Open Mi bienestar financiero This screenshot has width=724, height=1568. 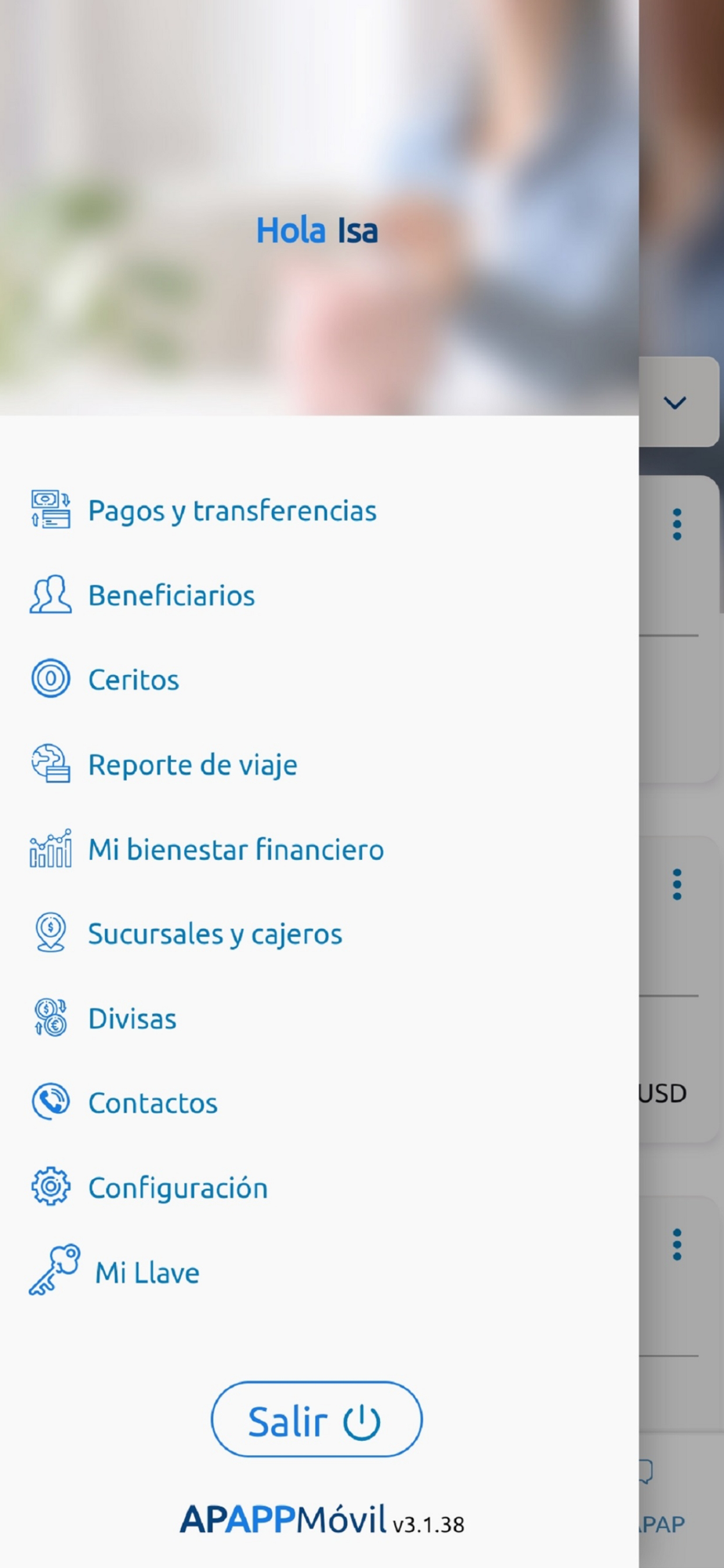click(207, 849)
